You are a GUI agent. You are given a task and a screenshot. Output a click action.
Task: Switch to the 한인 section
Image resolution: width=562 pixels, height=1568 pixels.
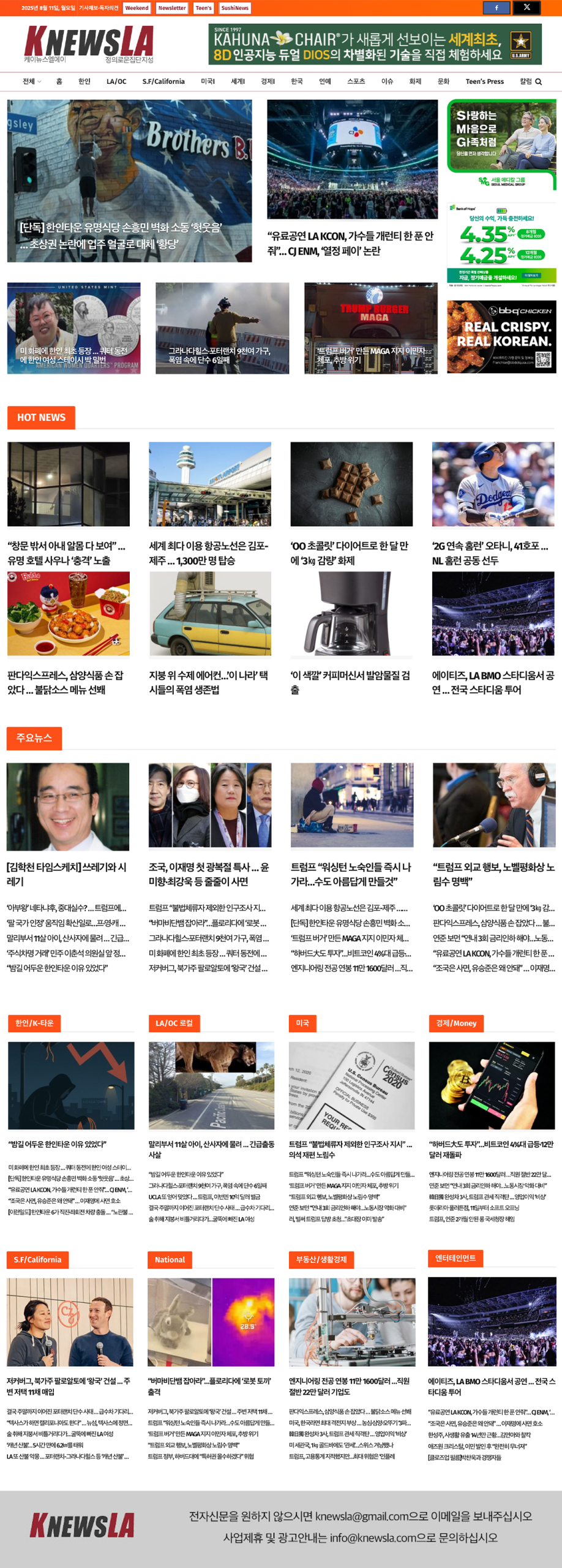[84, 81]
